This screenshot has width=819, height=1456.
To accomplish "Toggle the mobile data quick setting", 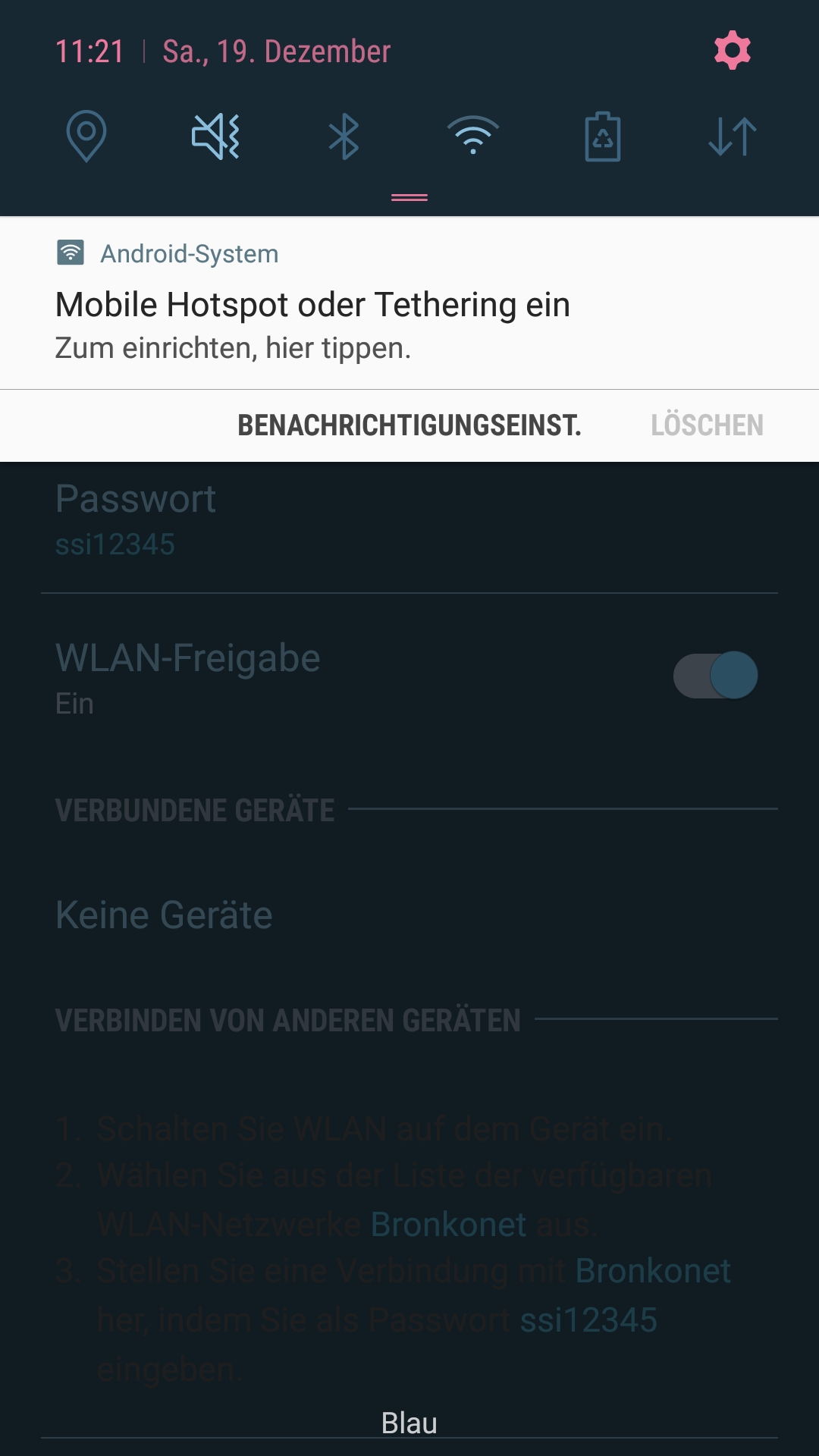I will tap(732, 136).
